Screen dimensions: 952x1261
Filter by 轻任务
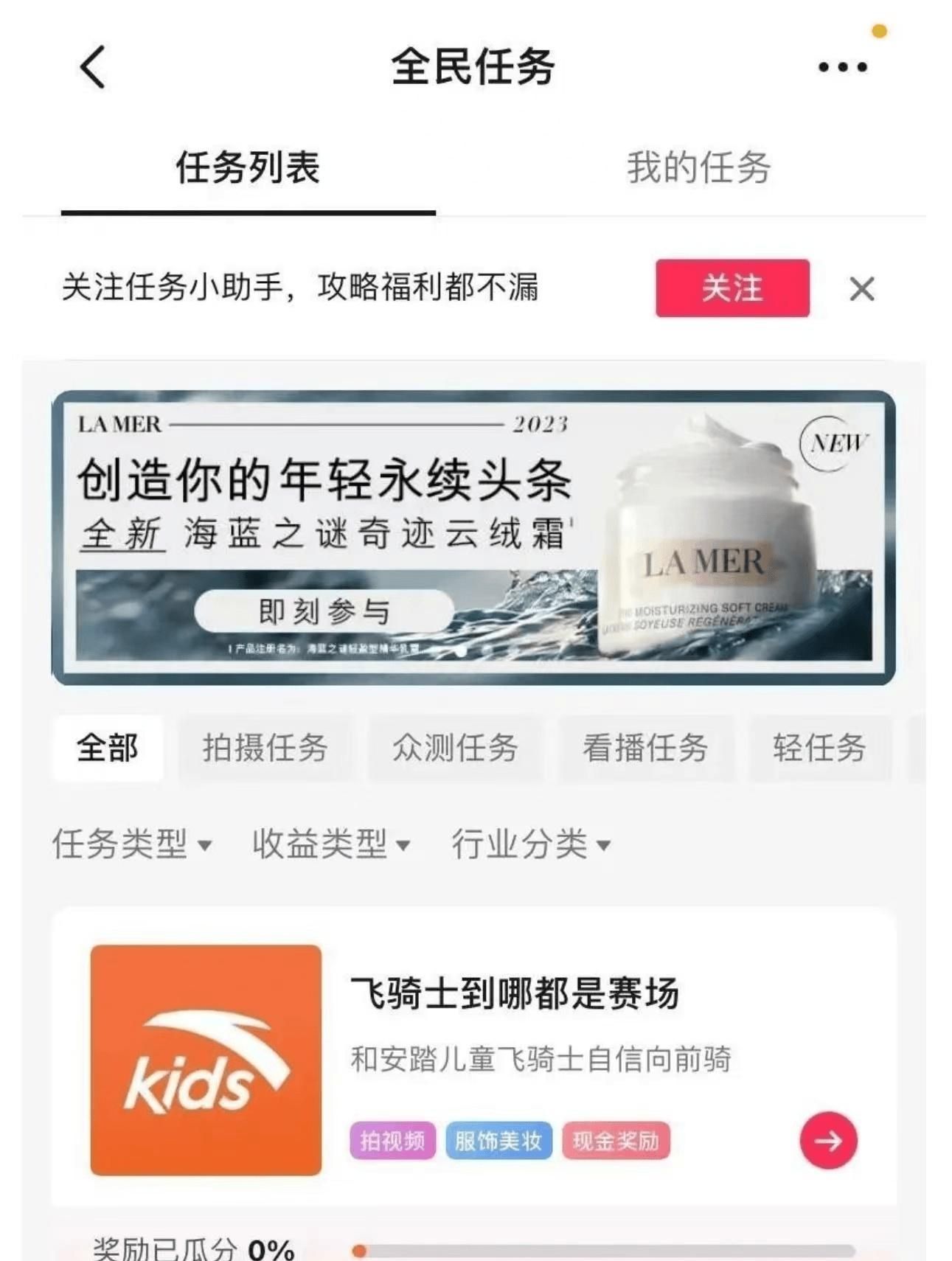coord(819,748)
